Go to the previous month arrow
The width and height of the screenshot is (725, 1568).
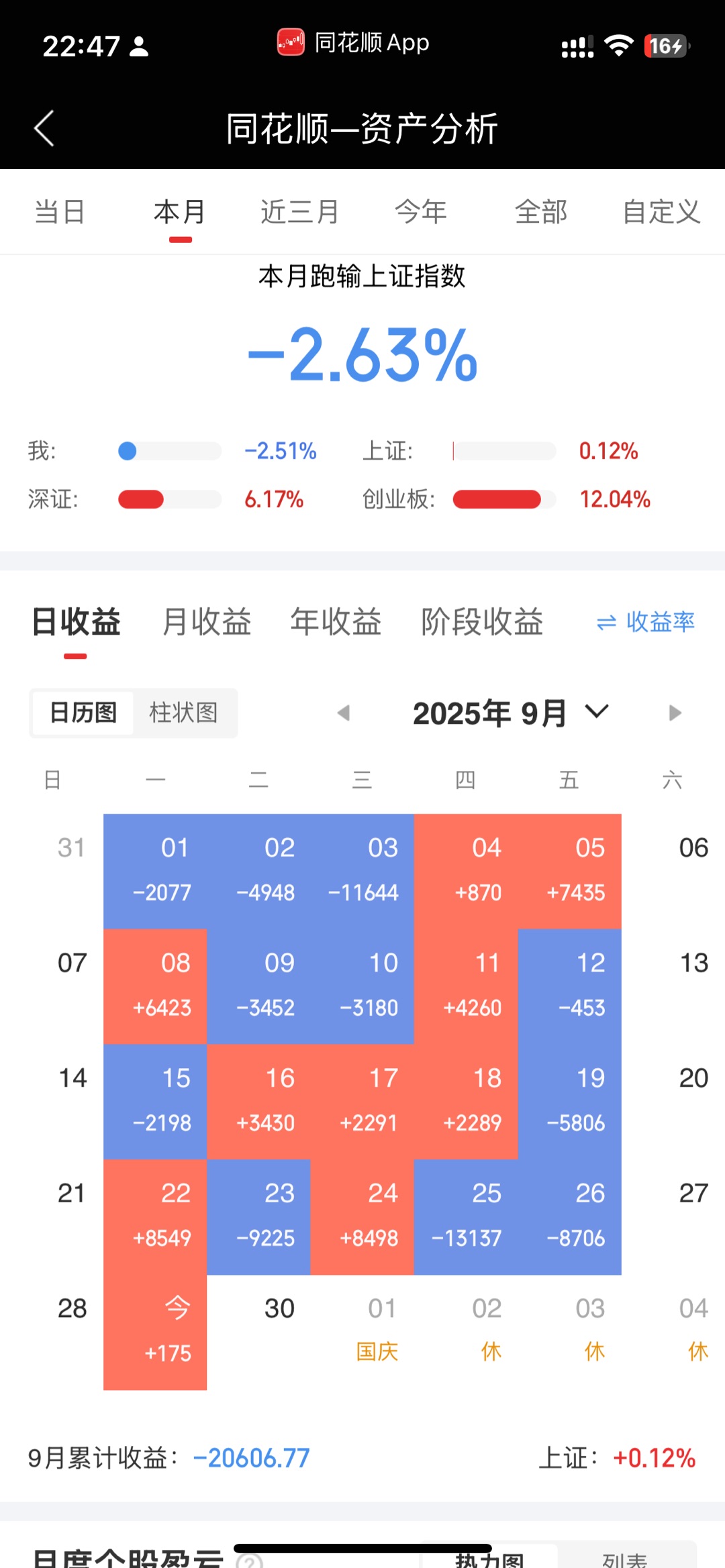(344, 713)
